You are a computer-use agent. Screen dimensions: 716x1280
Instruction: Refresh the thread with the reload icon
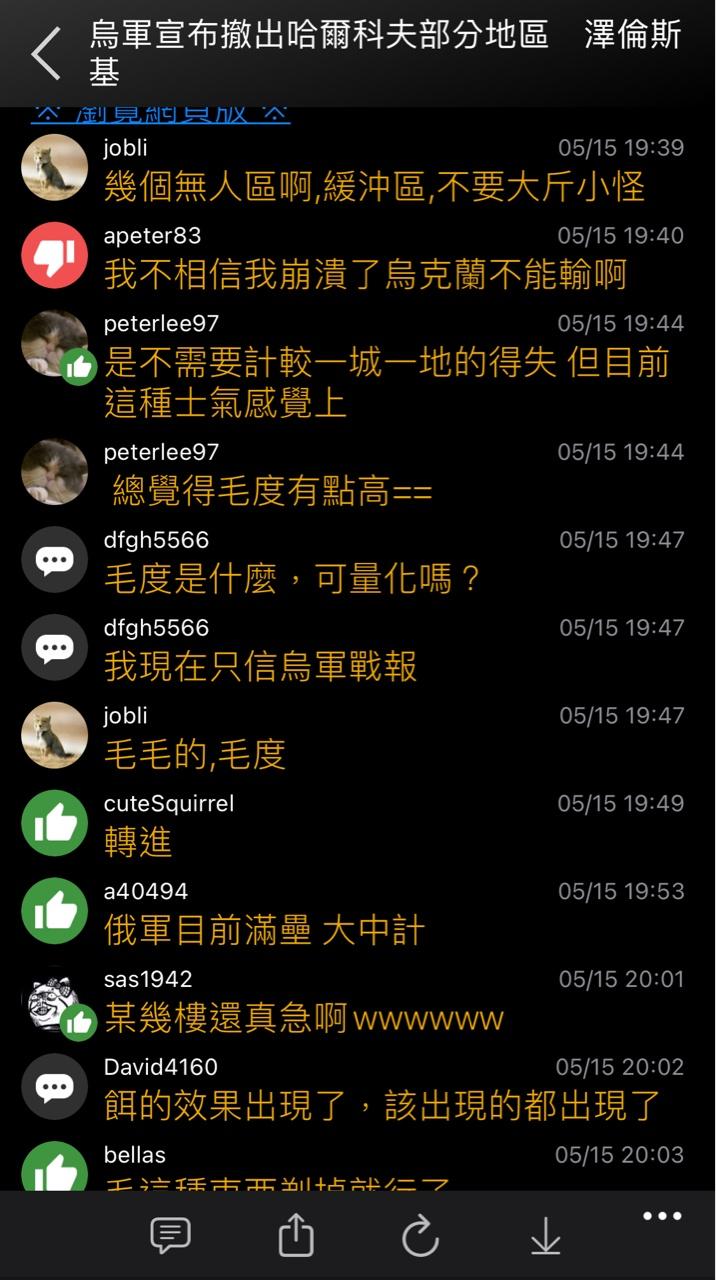420,1236
